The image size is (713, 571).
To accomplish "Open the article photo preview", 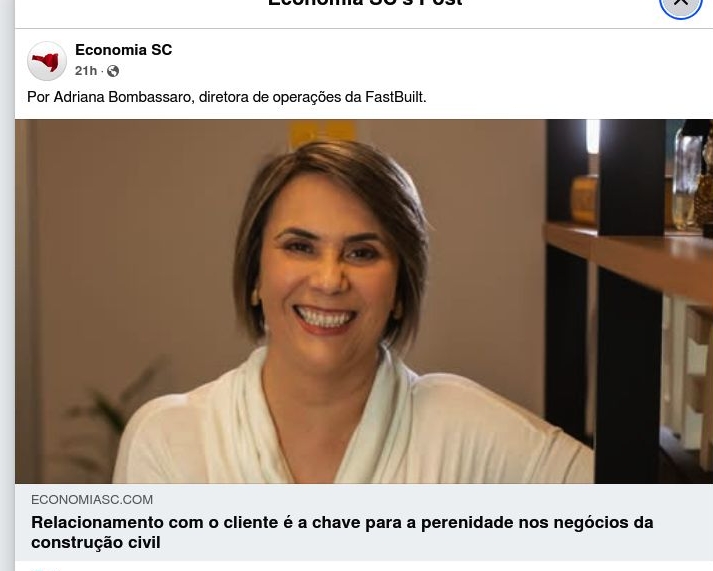I will point(363,300).
